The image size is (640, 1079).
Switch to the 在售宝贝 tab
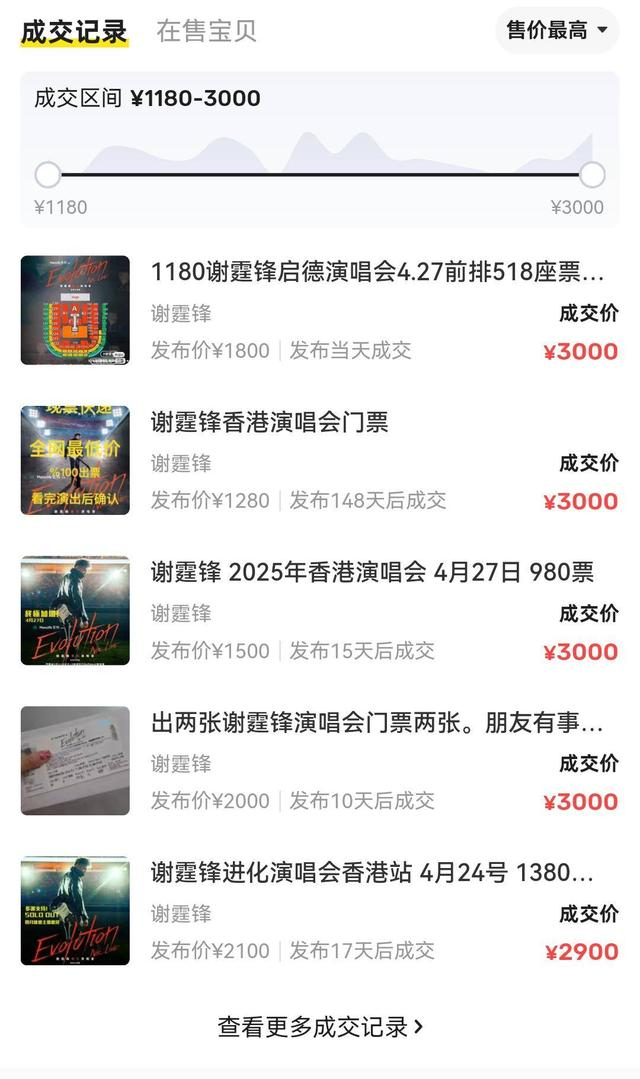tap(206, 31)
